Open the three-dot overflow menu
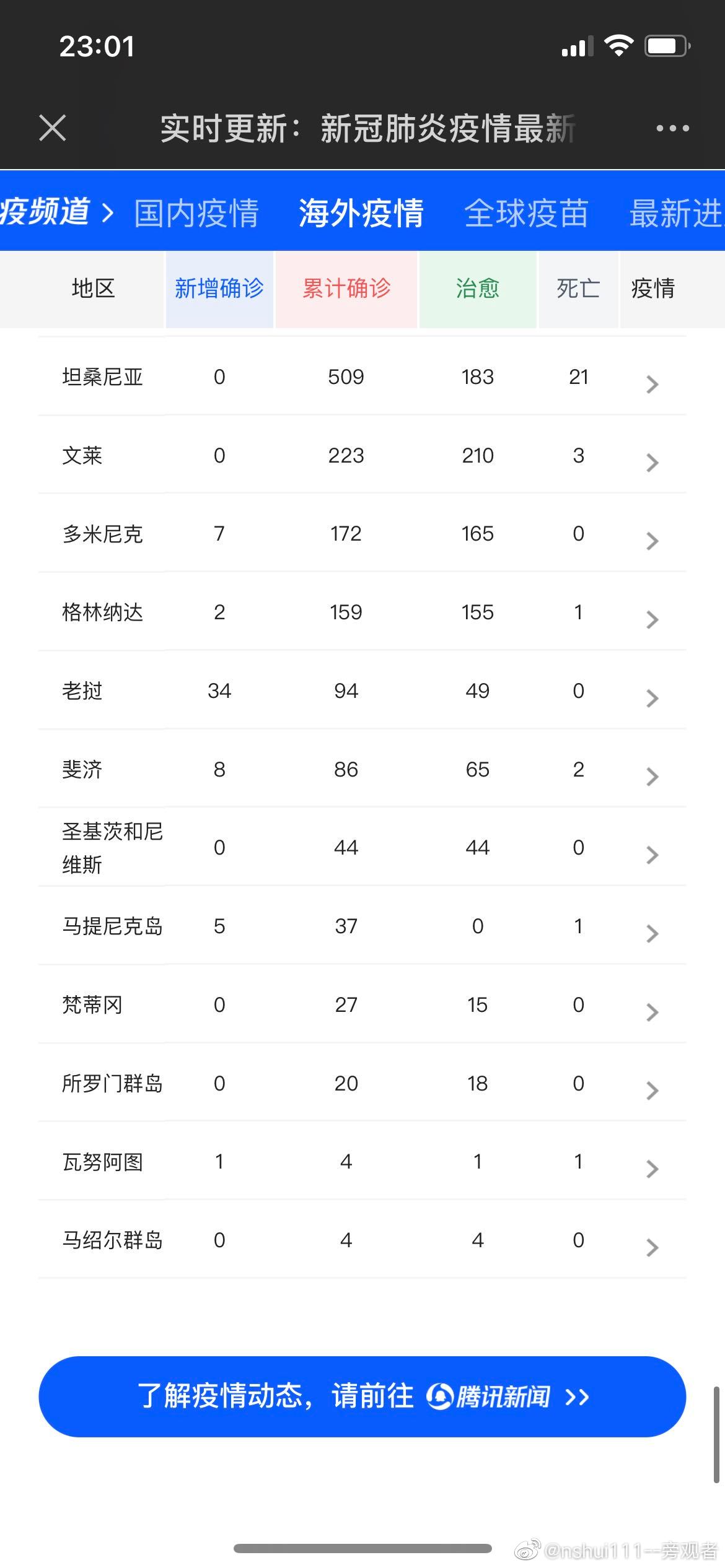Screen dimensions: 725x1568 pos(672,128)
